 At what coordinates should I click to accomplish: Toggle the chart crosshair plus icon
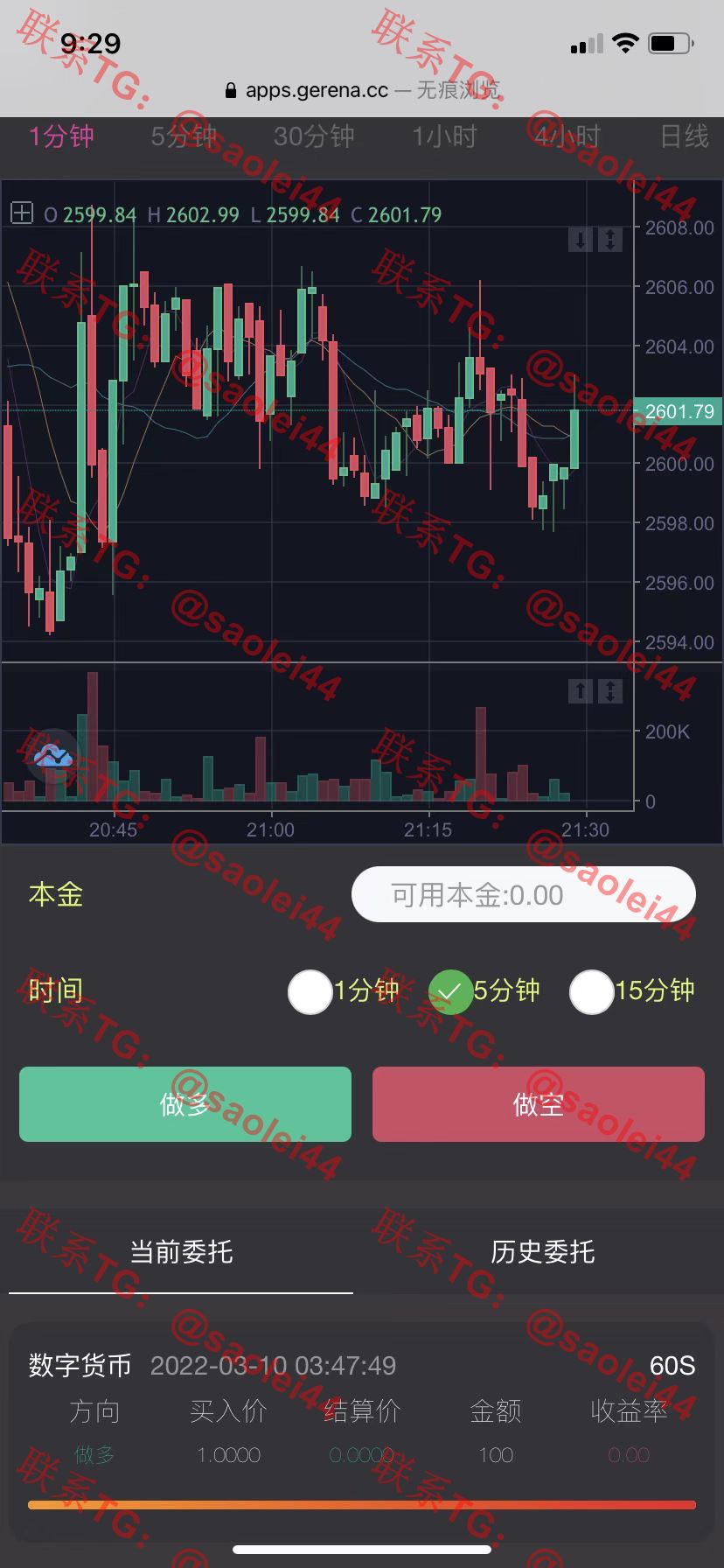pyautogui.click(x=21, y=213)
